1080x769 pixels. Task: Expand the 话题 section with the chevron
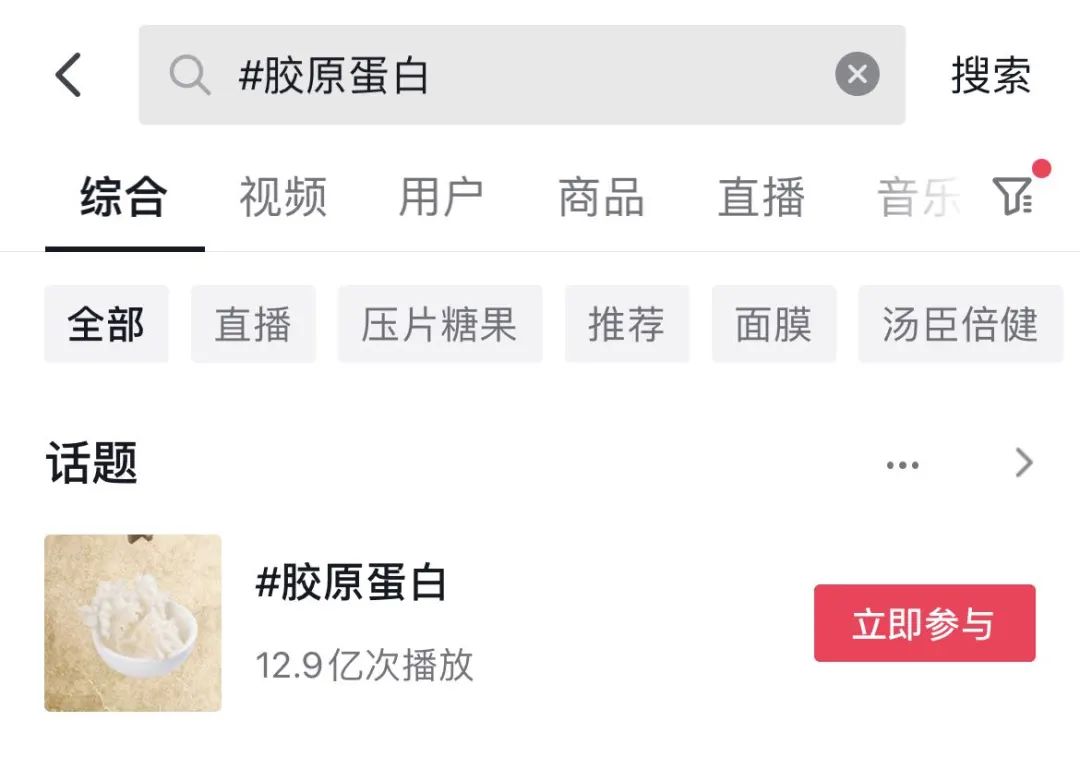click(1023, 463)
